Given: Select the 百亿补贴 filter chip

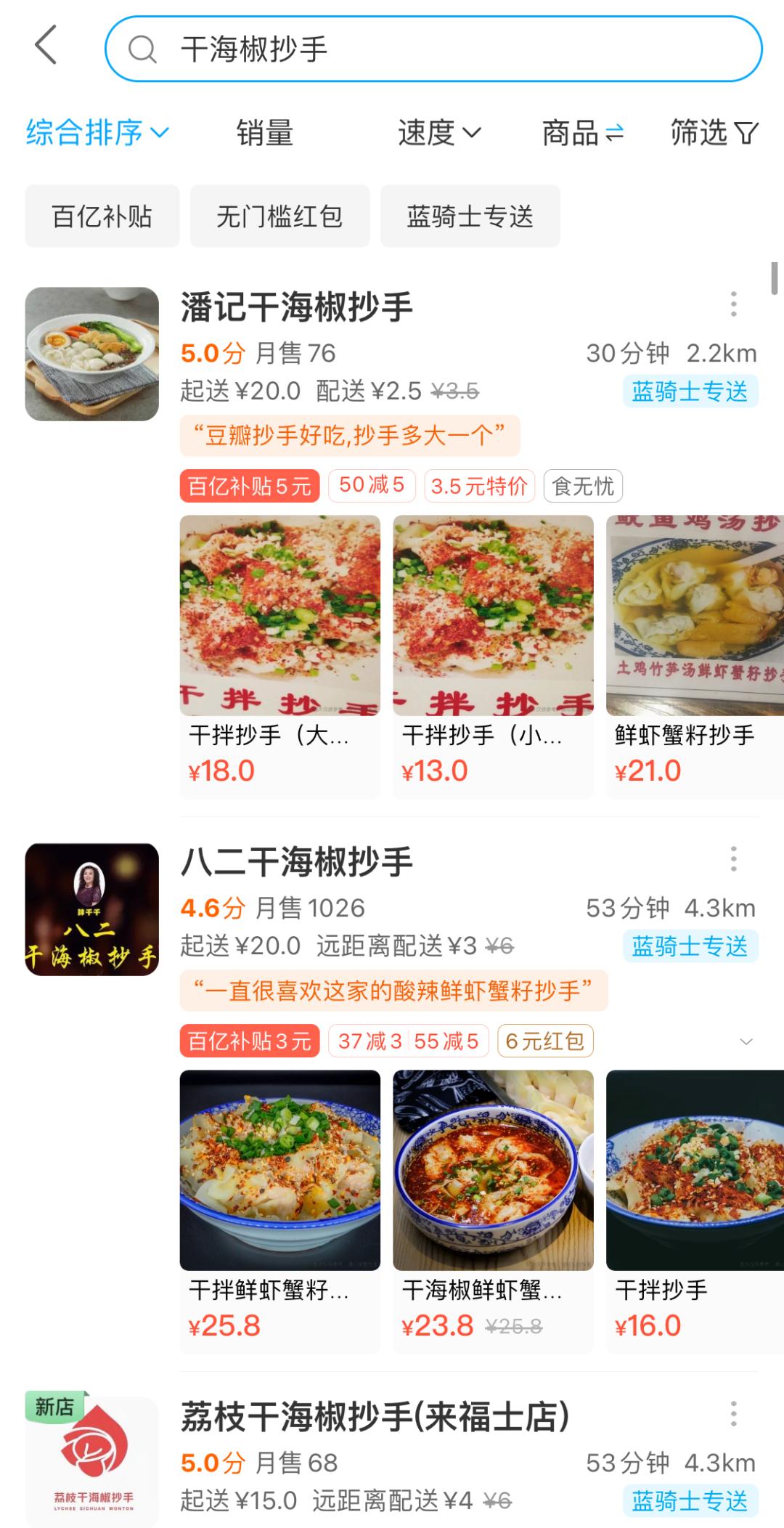Looking at the screenshot, I should click(x=102, y=216).
